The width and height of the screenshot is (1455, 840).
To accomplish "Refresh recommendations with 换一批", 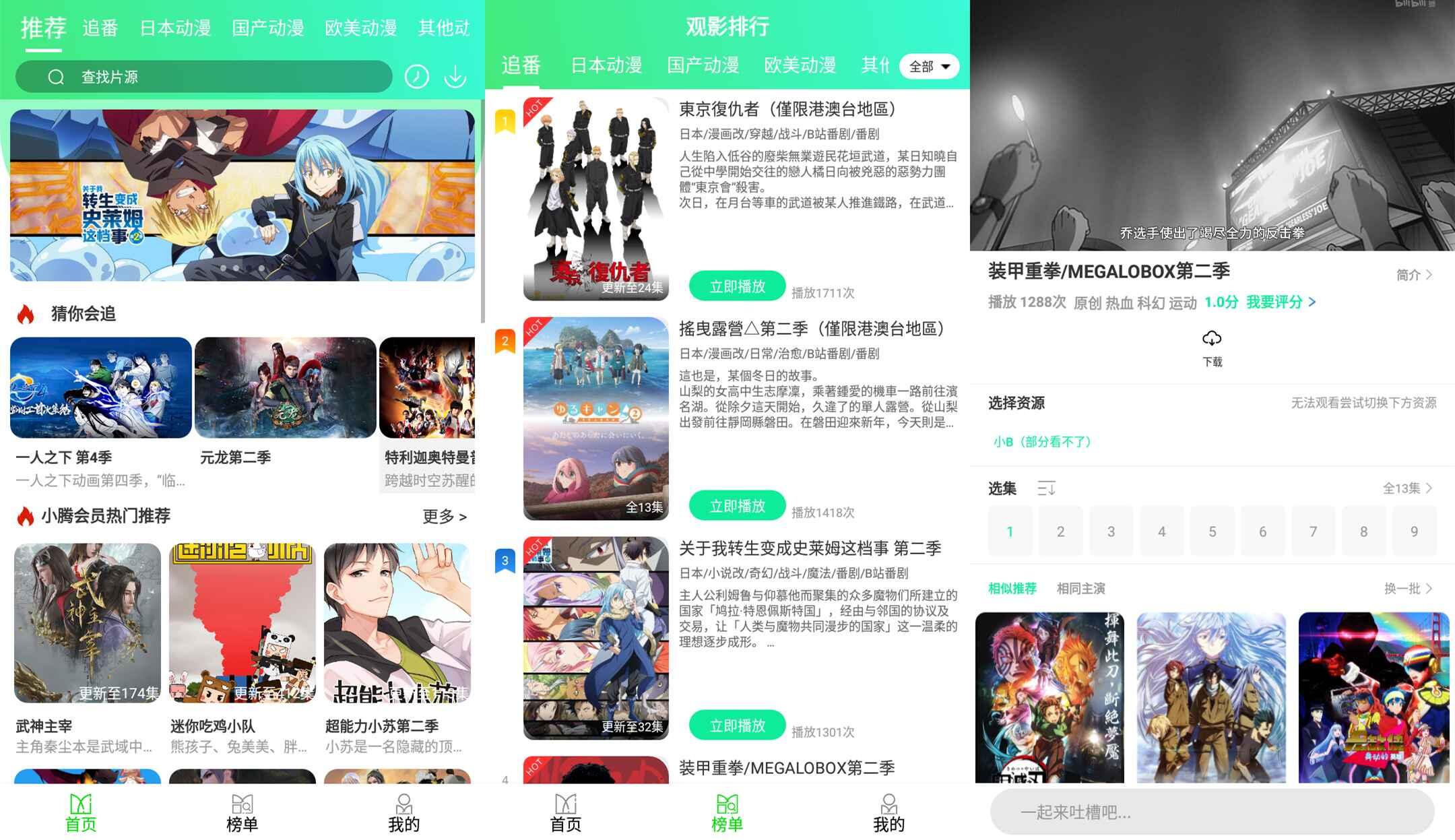I will 1407,589.
